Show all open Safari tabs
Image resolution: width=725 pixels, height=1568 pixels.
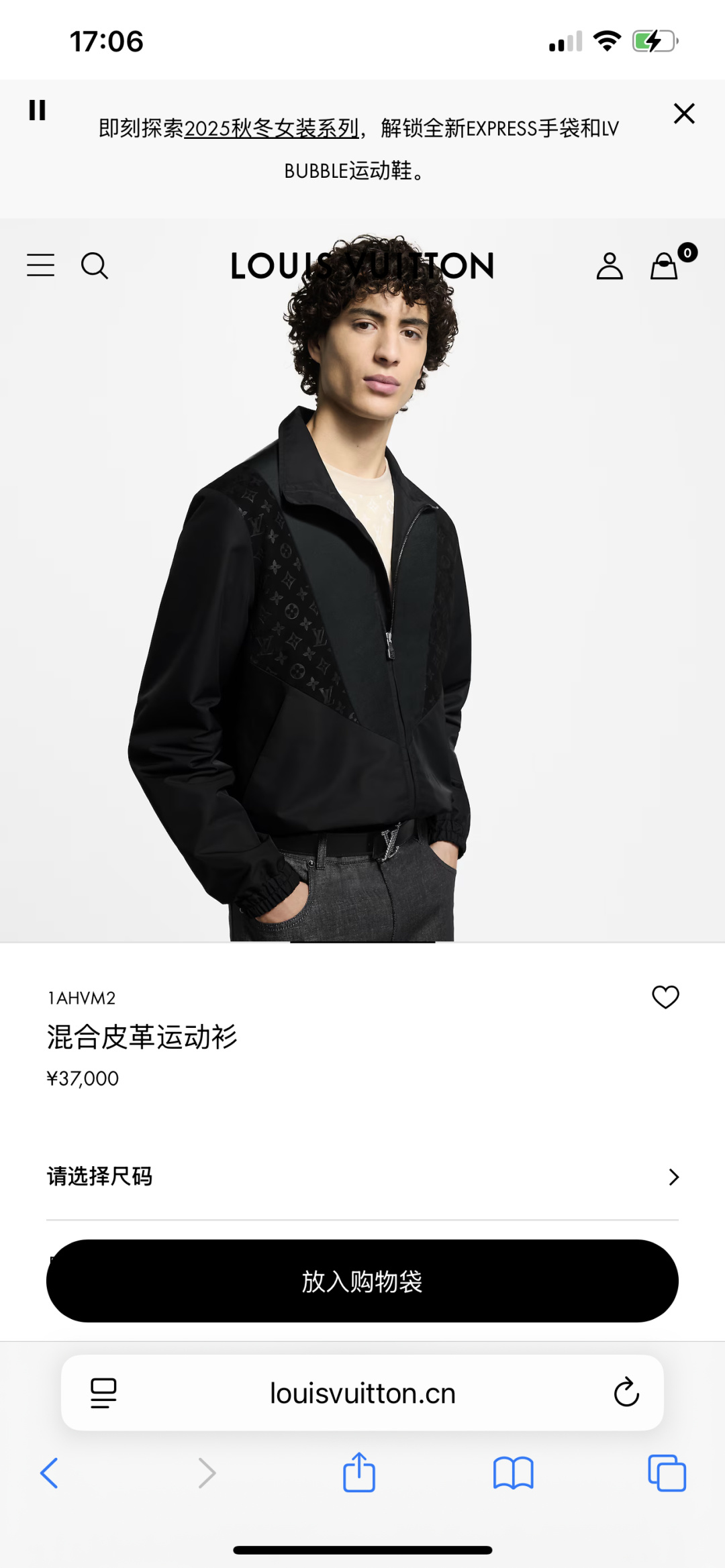tap(667, 1473)
